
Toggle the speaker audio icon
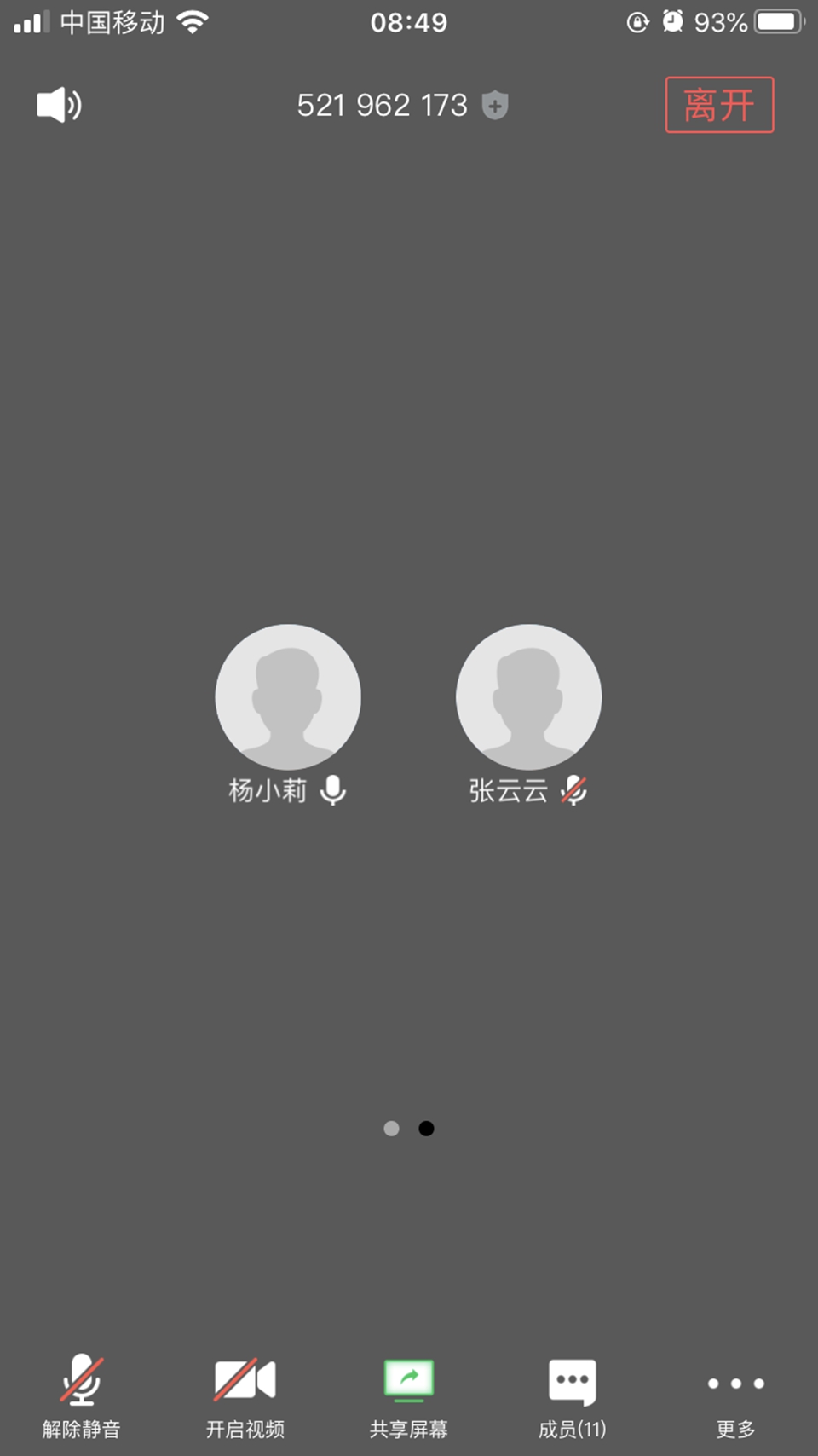[58, 105]
